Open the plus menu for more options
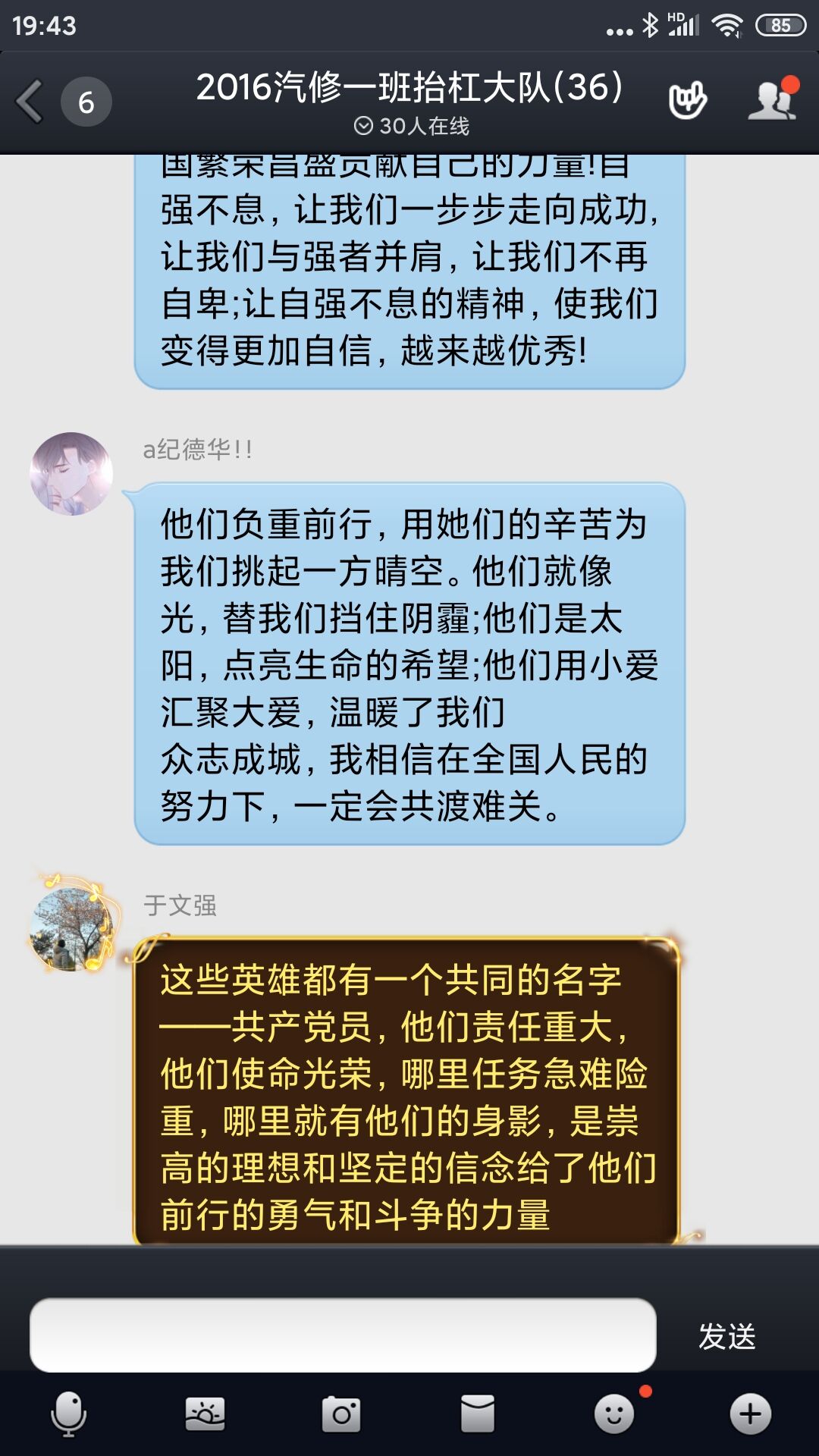The width and height of the screenshot is (819, 1456). (750, 1414)
